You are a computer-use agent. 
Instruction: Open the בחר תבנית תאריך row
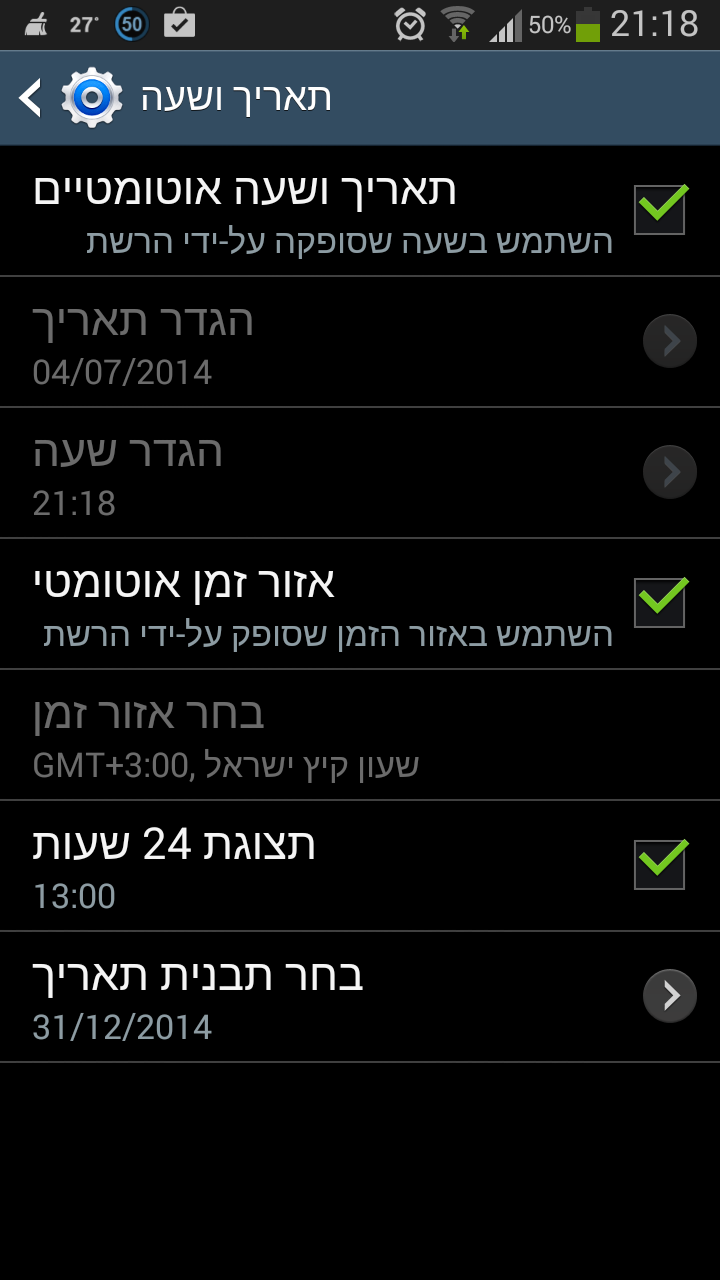coord(360,996)
